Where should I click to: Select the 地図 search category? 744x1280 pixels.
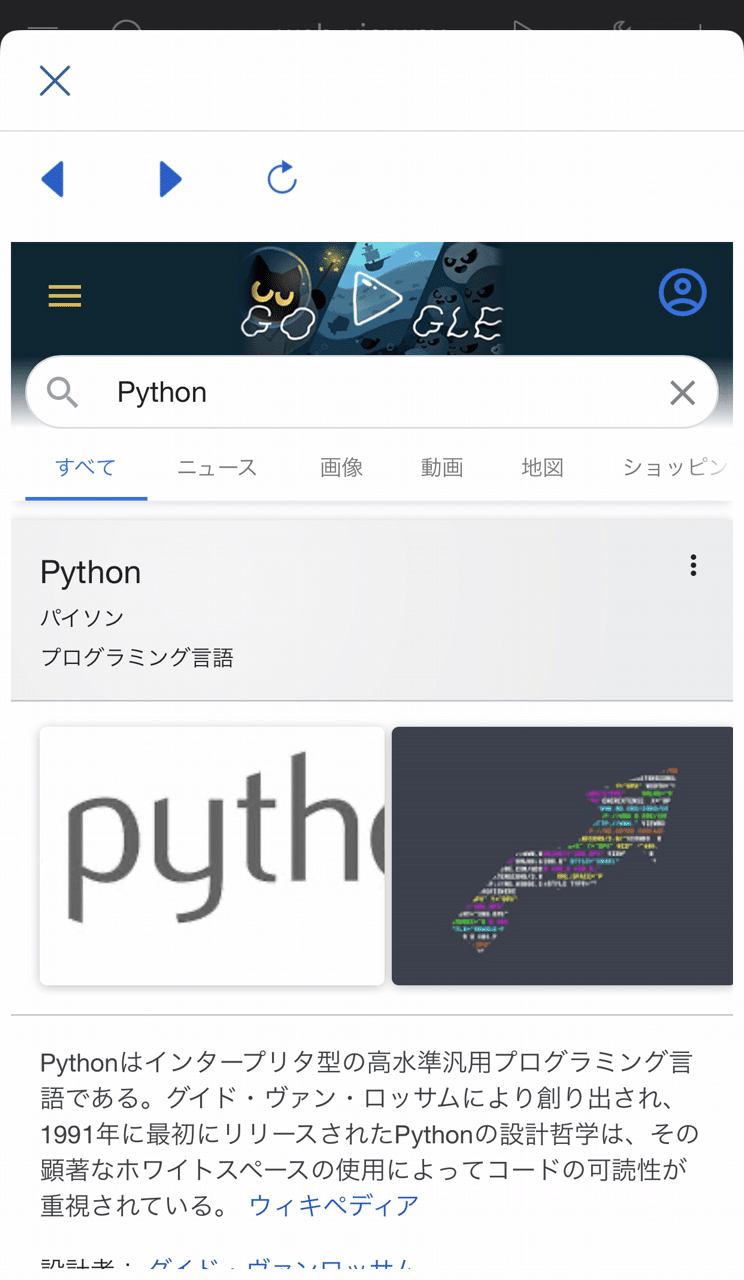(542, 467)
